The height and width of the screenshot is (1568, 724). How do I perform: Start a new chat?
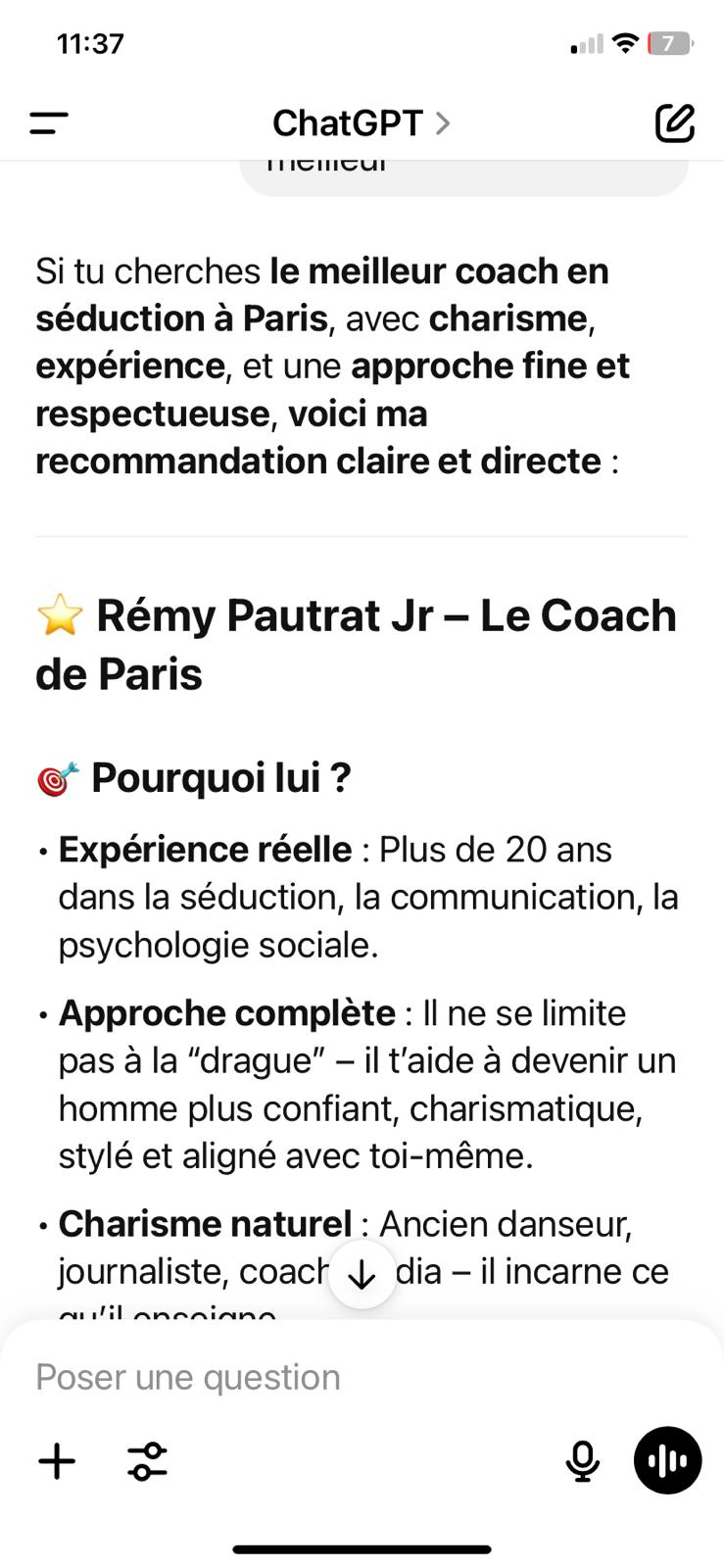[x=674, y=122]
